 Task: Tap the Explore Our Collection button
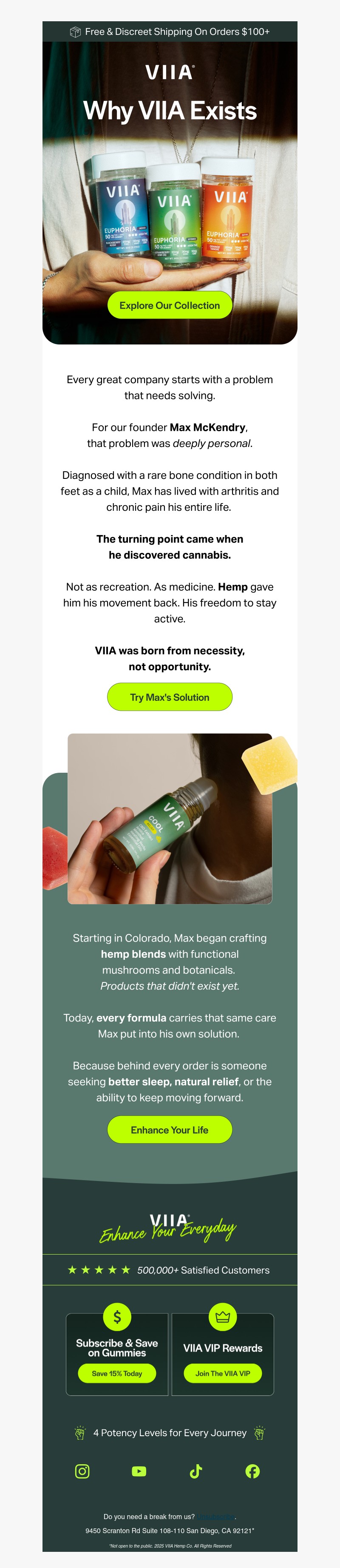coord(170,305)
